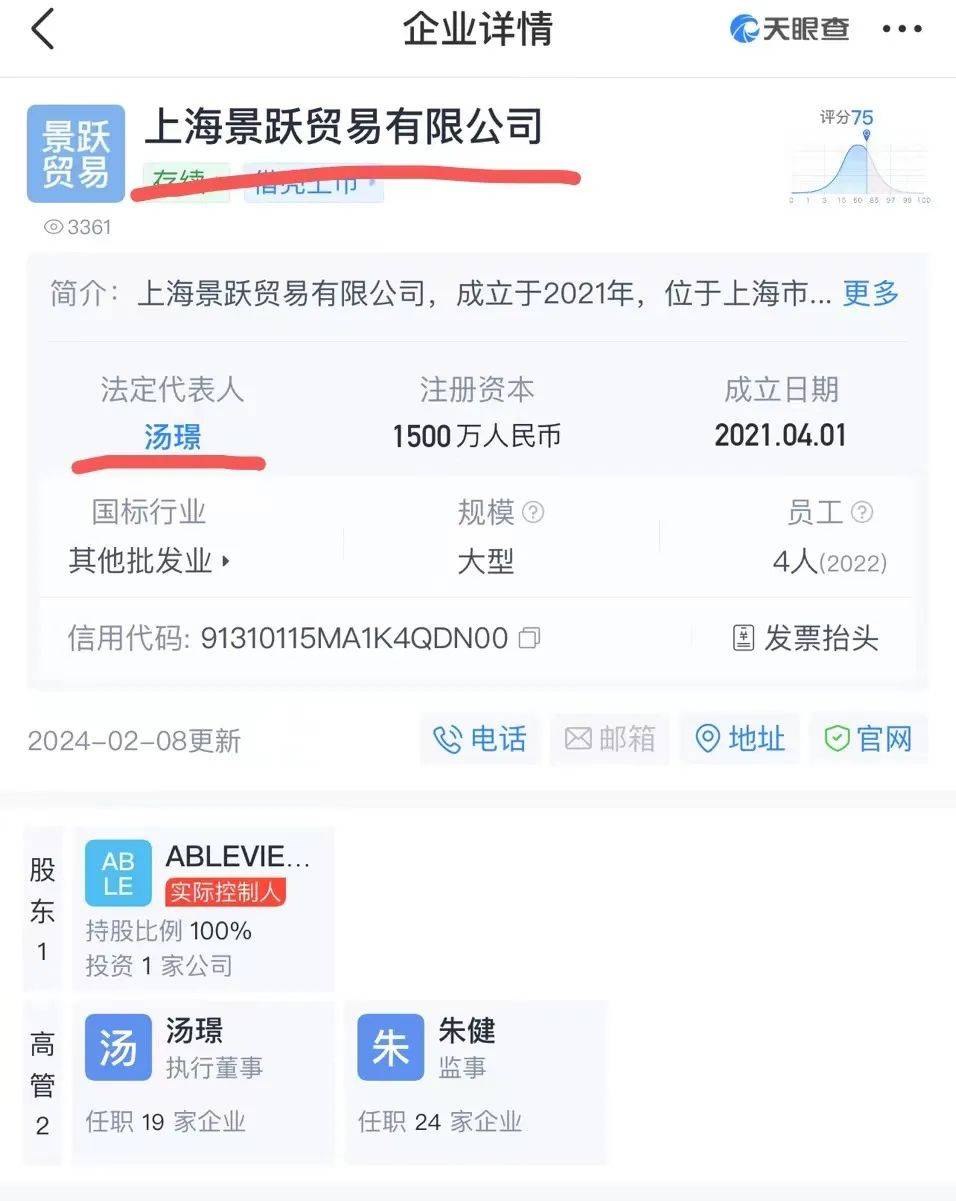Screen dimensions: 956x1201
Task: Show help for the 规模 question mark
Action: click(x=534, y=513)
